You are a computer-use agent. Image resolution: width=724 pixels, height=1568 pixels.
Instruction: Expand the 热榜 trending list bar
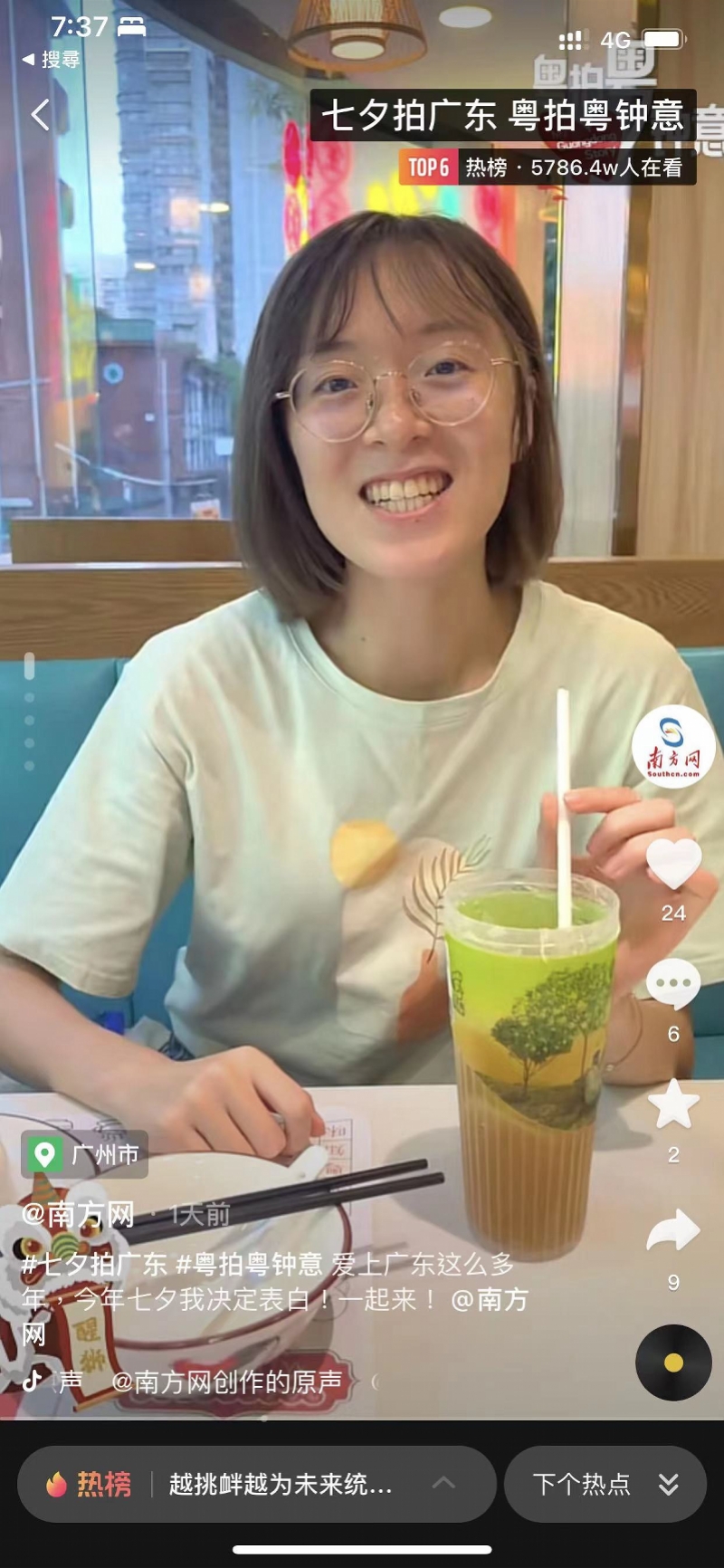point(257,1484)
